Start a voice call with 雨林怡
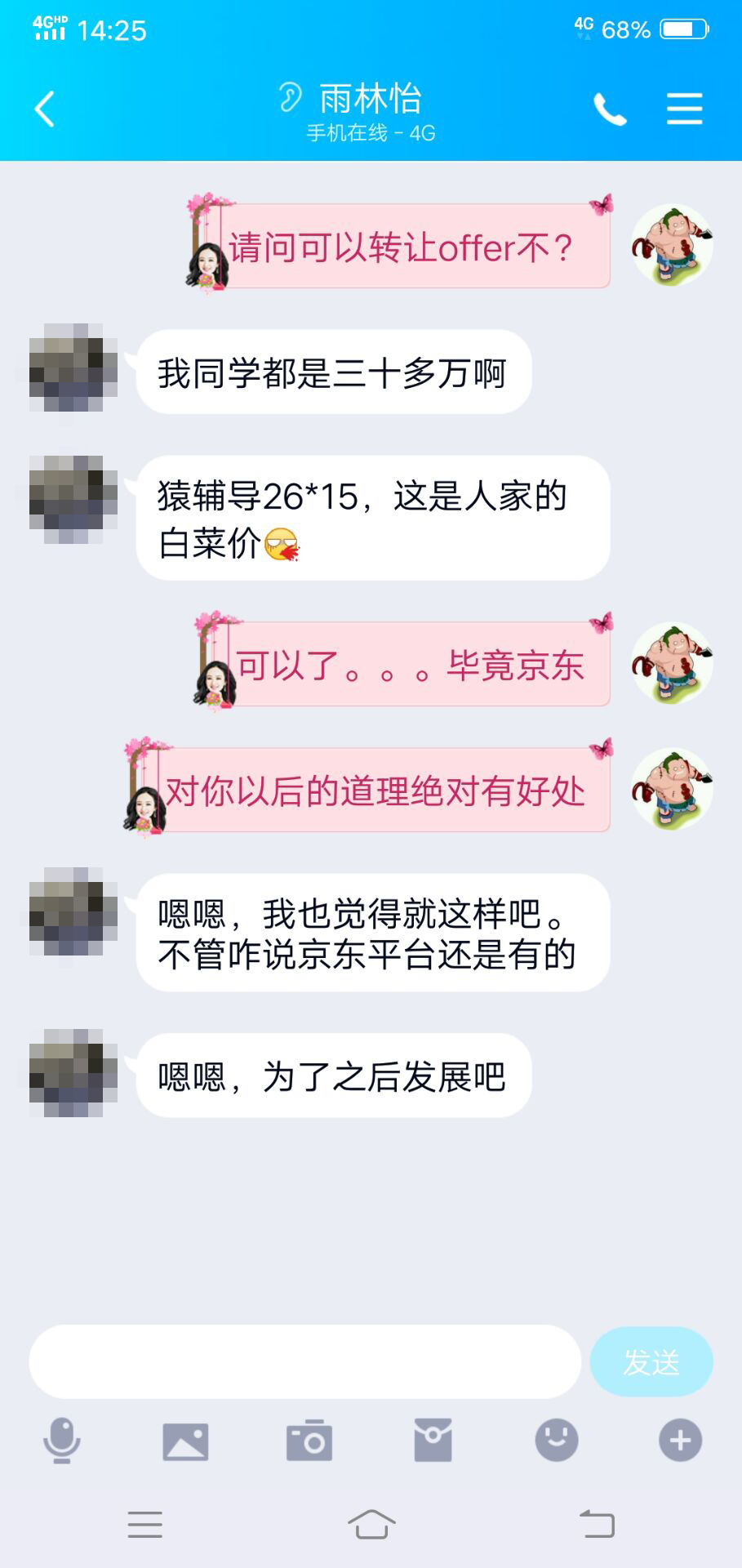This screenshot has height=1568, width=742. click(610, 109)
